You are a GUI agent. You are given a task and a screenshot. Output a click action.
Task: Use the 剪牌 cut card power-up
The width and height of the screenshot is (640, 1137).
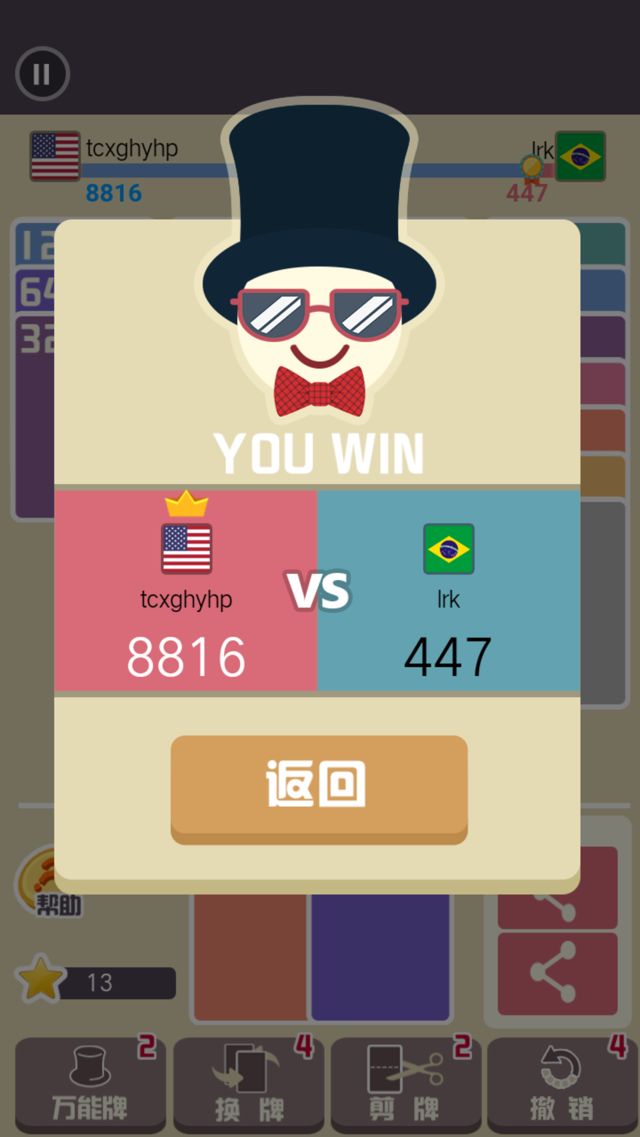coord(405,1083)
